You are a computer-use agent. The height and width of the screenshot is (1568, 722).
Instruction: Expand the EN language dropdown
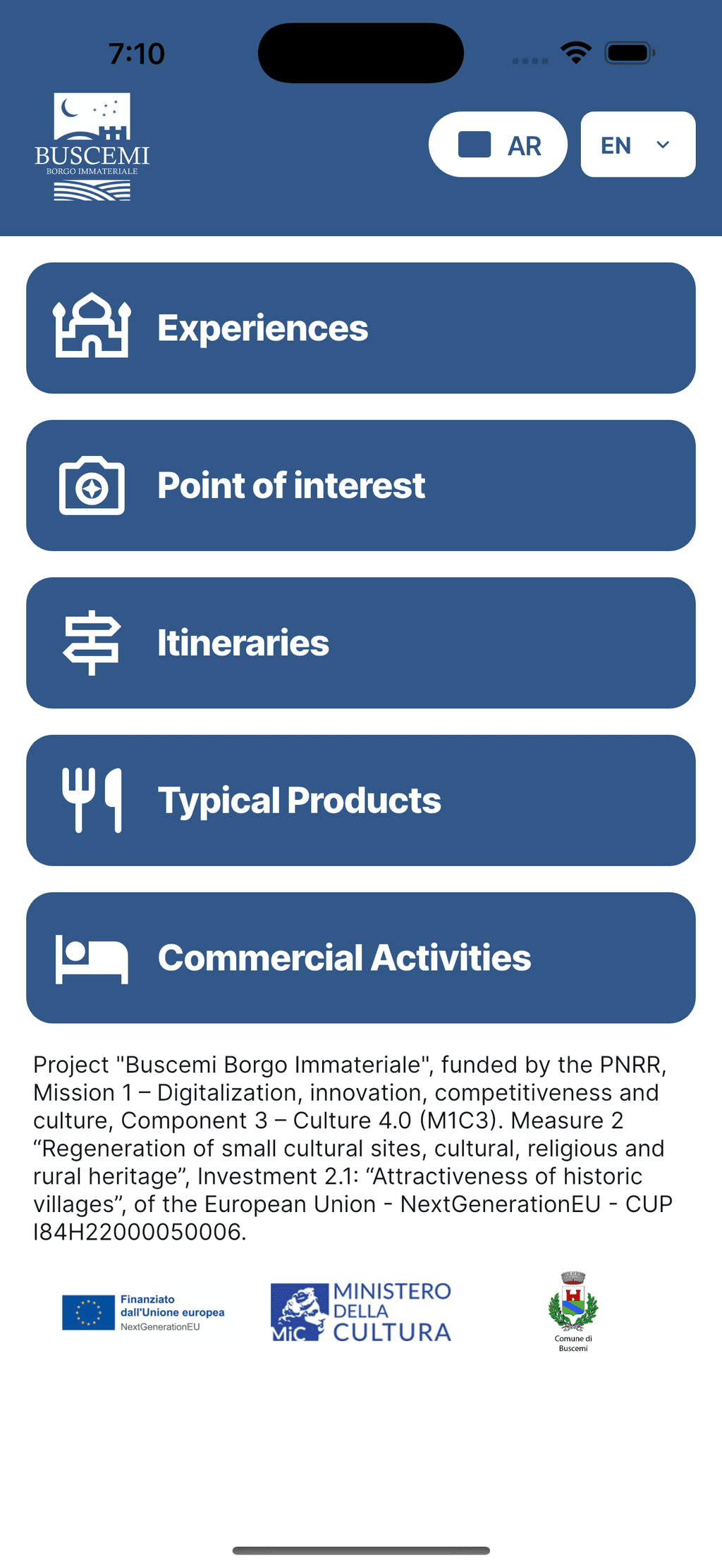pos(638,144)
